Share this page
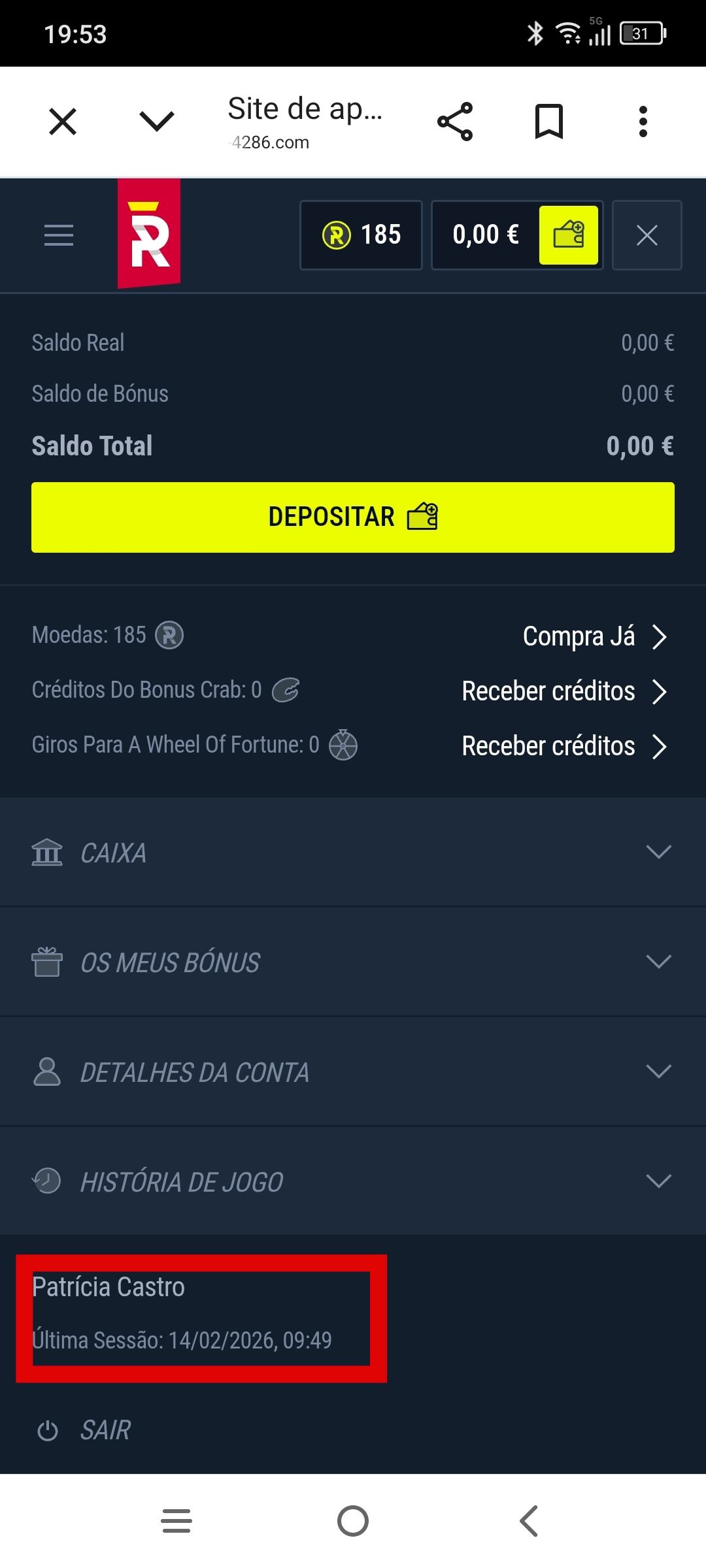The height and width of the screenshot is (1568, 706). (455, 122)
